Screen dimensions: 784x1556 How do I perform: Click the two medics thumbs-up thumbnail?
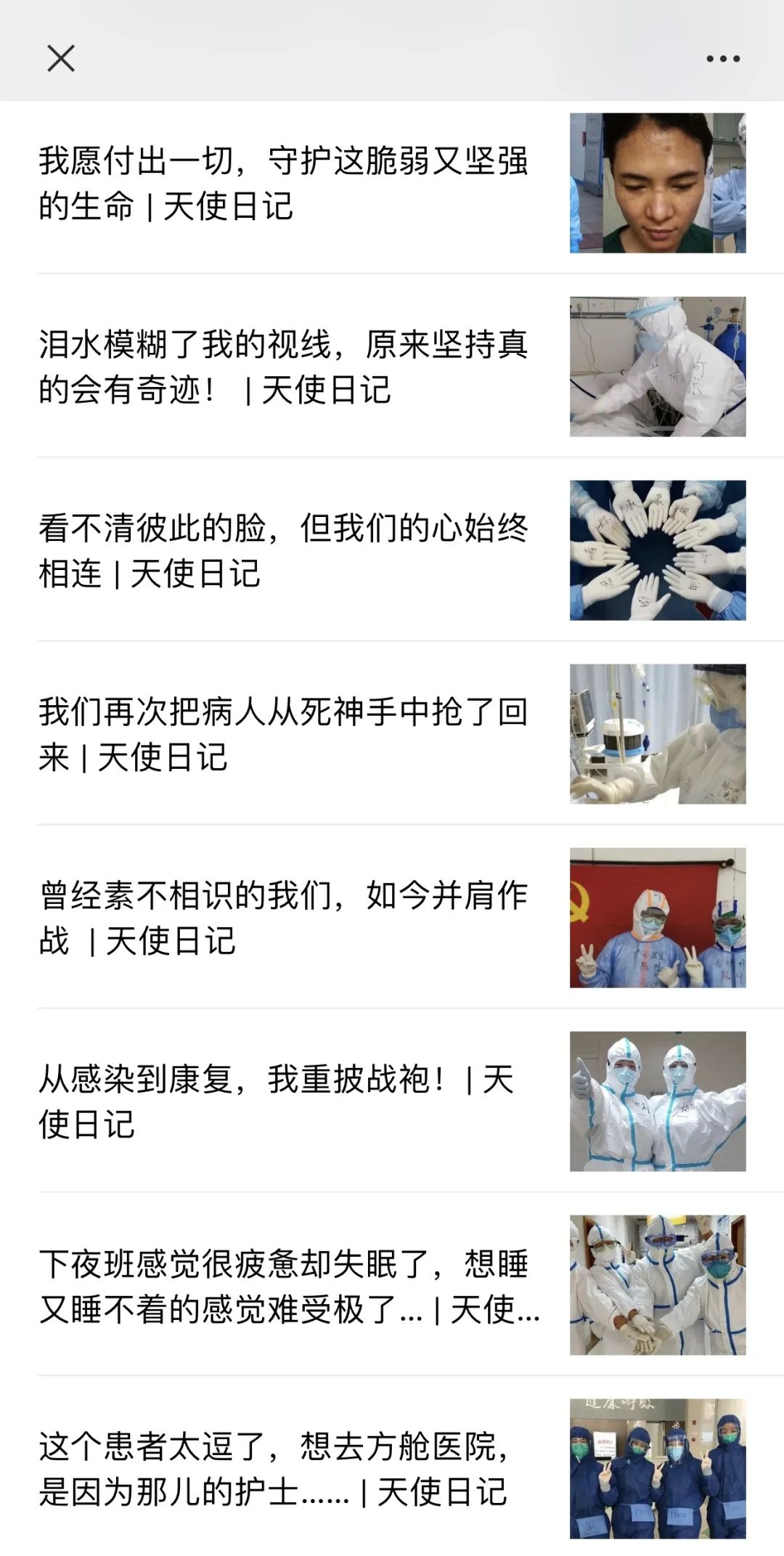657,1101
